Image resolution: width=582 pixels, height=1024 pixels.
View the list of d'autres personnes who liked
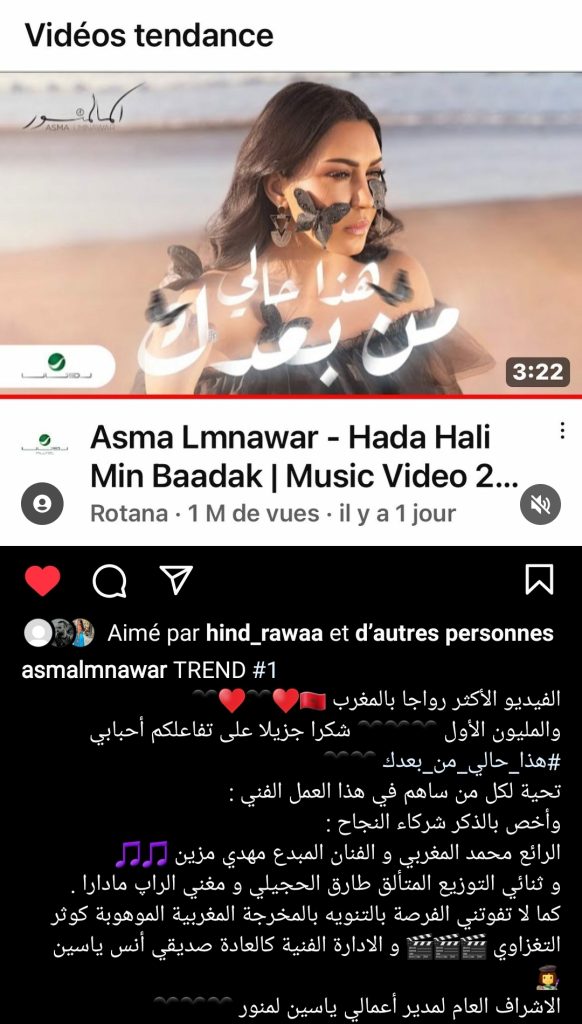(453, 633)
